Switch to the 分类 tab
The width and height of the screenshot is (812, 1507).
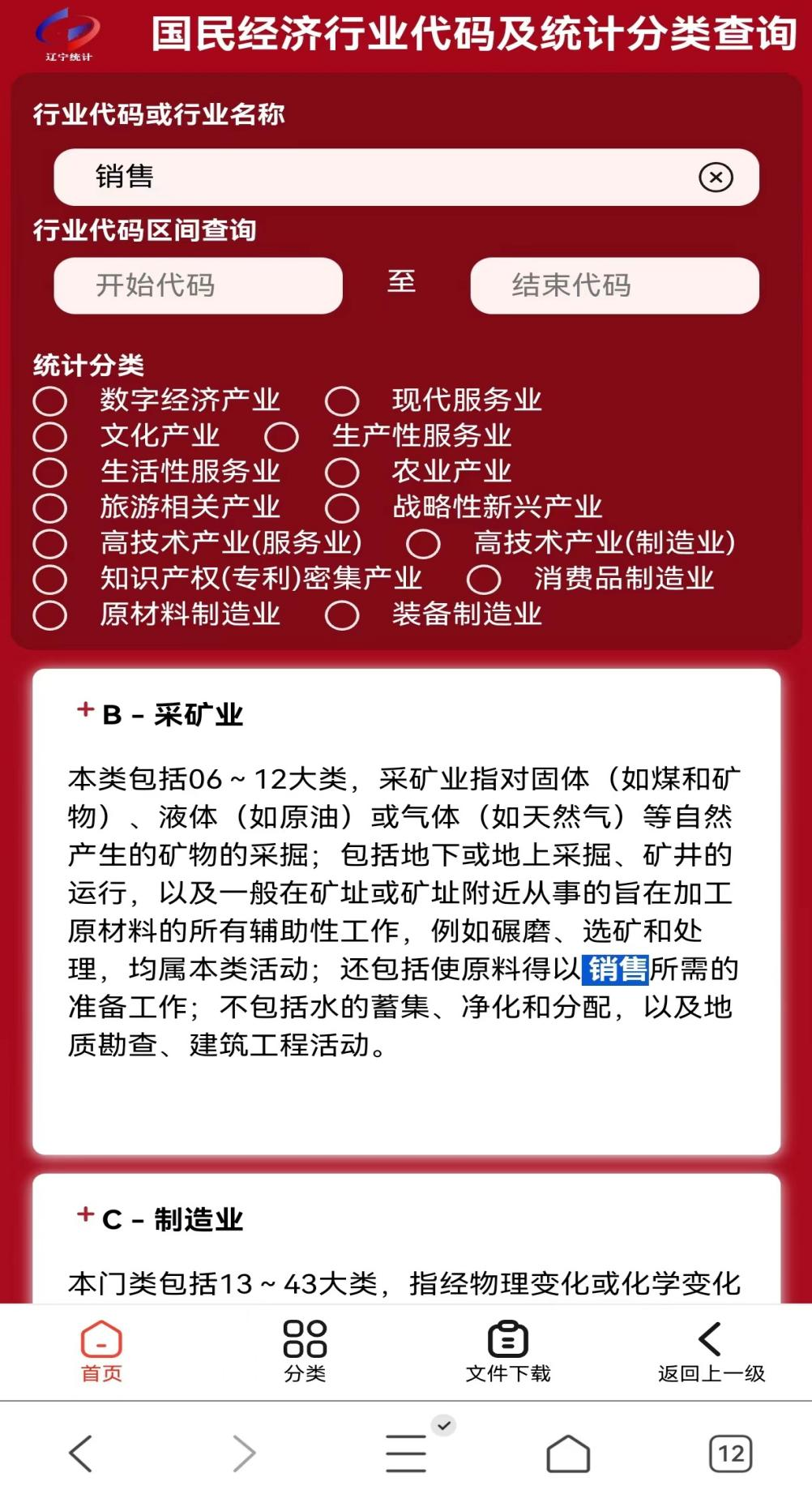(305, 1351)
